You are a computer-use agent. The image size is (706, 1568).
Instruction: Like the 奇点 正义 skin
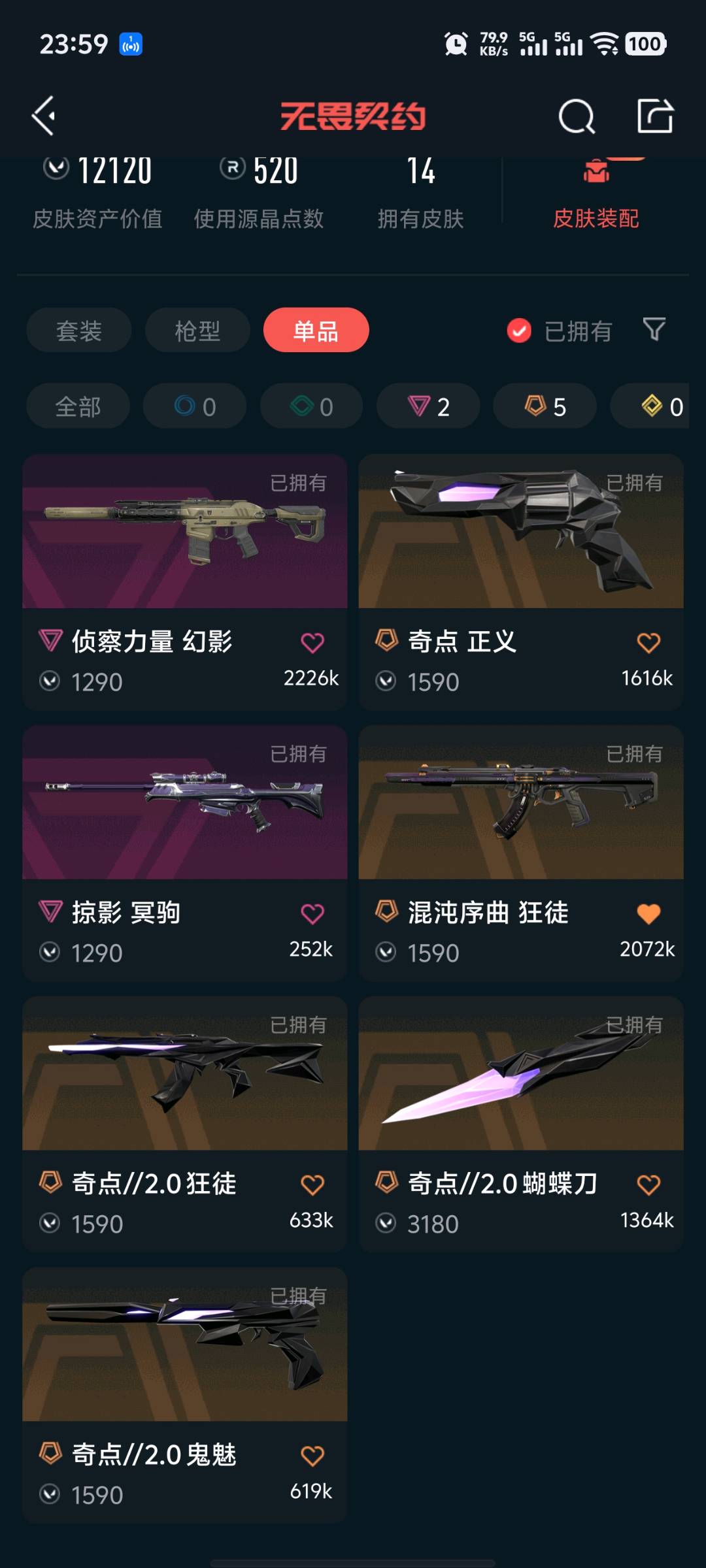point(648,643)
